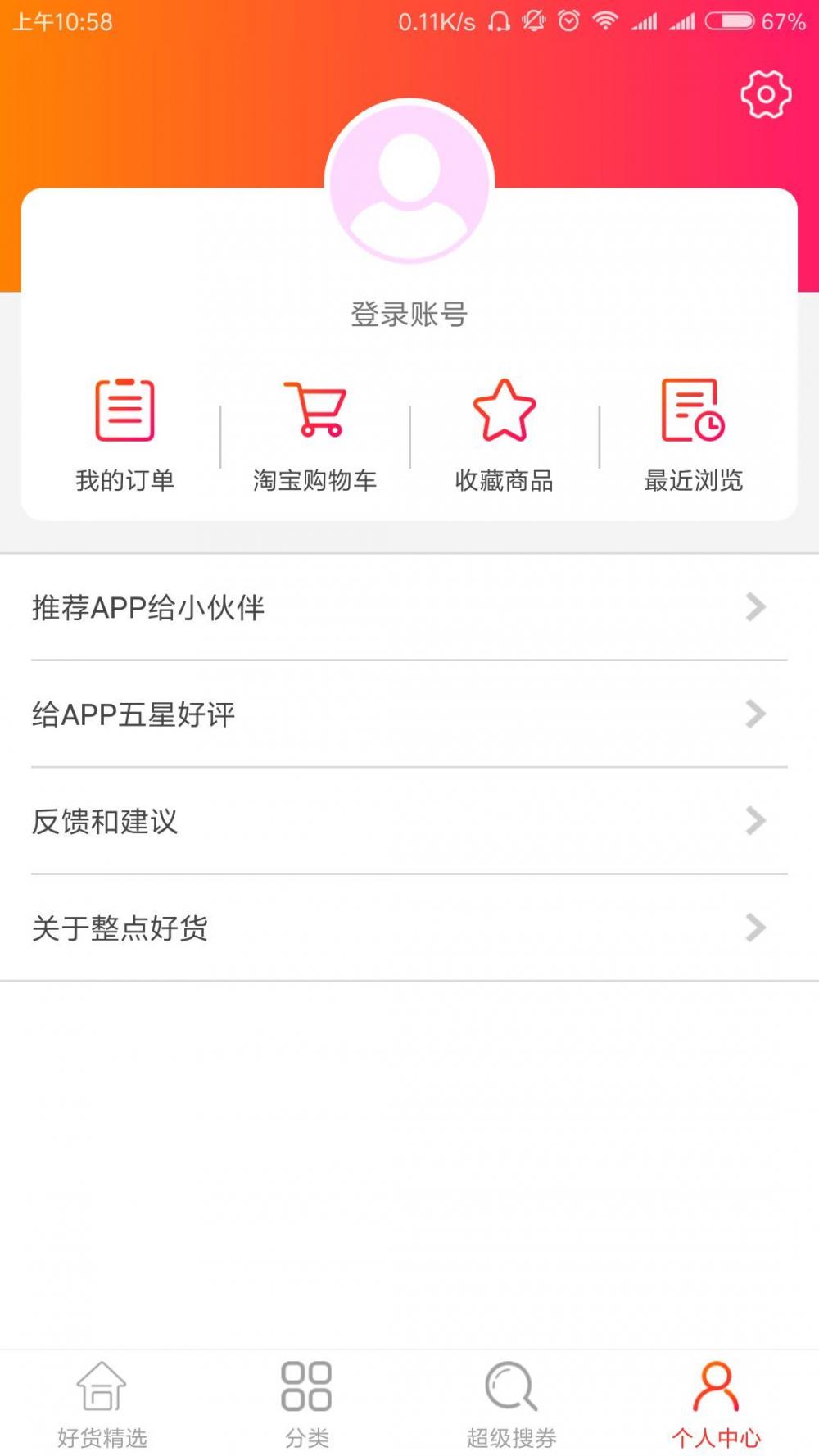
Task: Tap the profile avatar to log in
Action: click(409, 182)
